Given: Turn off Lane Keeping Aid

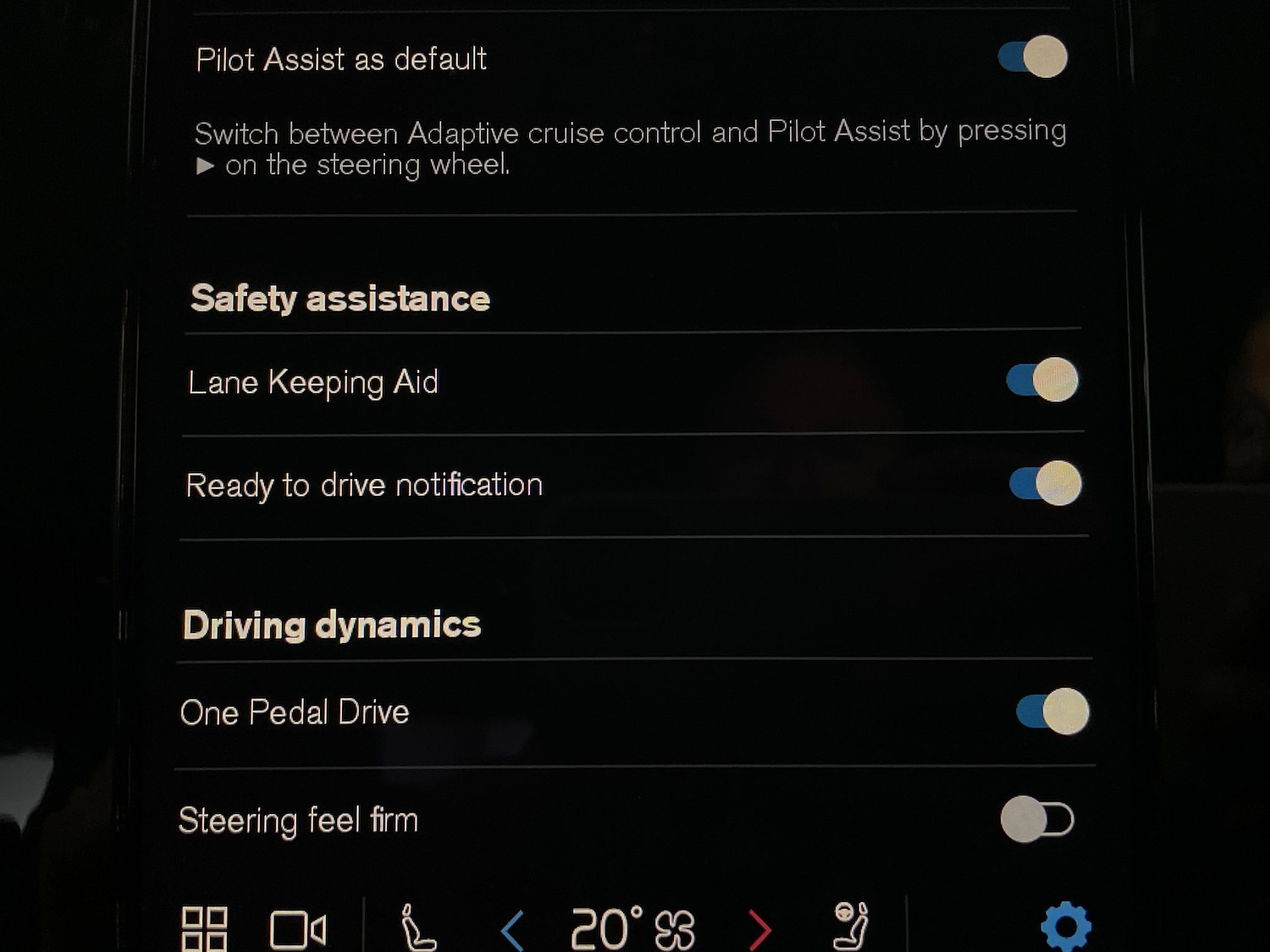Looking at the screenshot, I should pyautogui.click(x=1041, y=379).
